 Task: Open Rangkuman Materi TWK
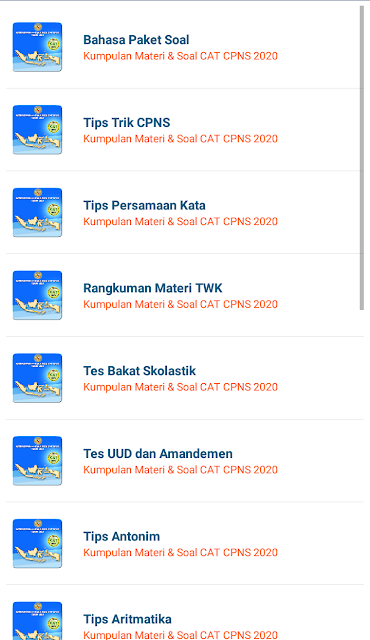pyautogui.click(x=185, y=296)
